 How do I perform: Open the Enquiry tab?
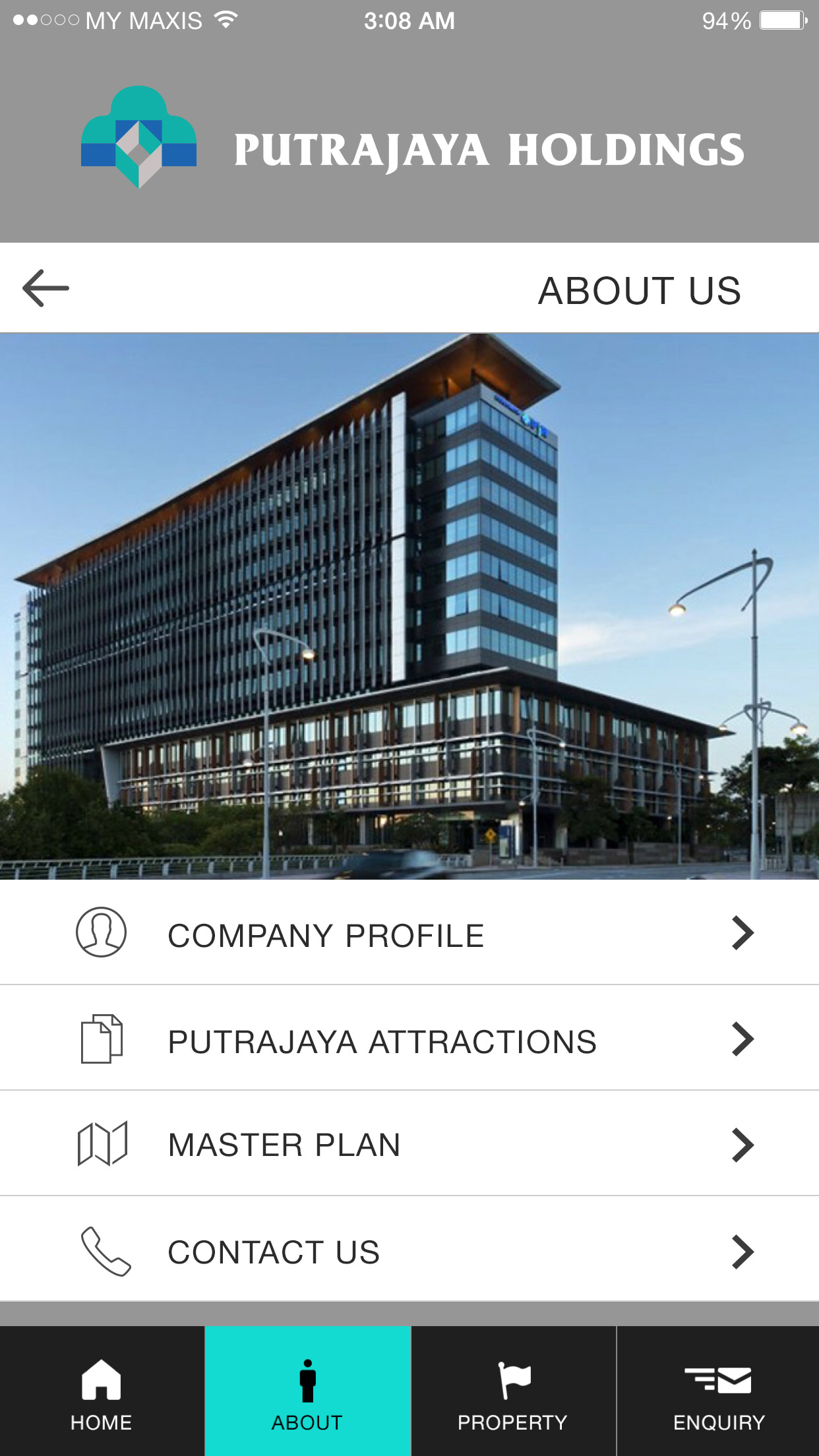[x=718, y=1393]
